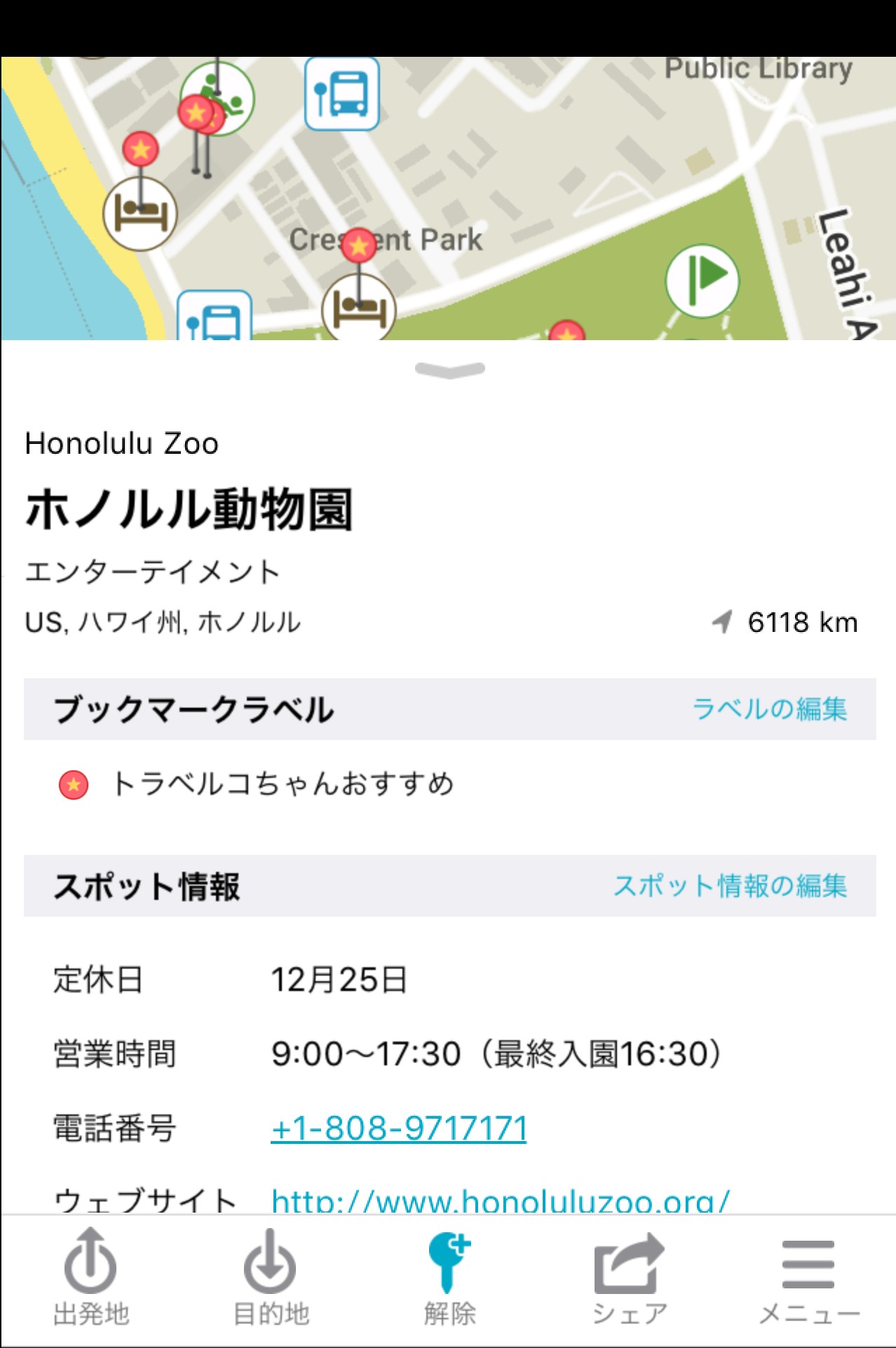The width and height of the screenshot is (896, 1348).
Task: Share this spot via シェア
Action: pos(629,1278)
